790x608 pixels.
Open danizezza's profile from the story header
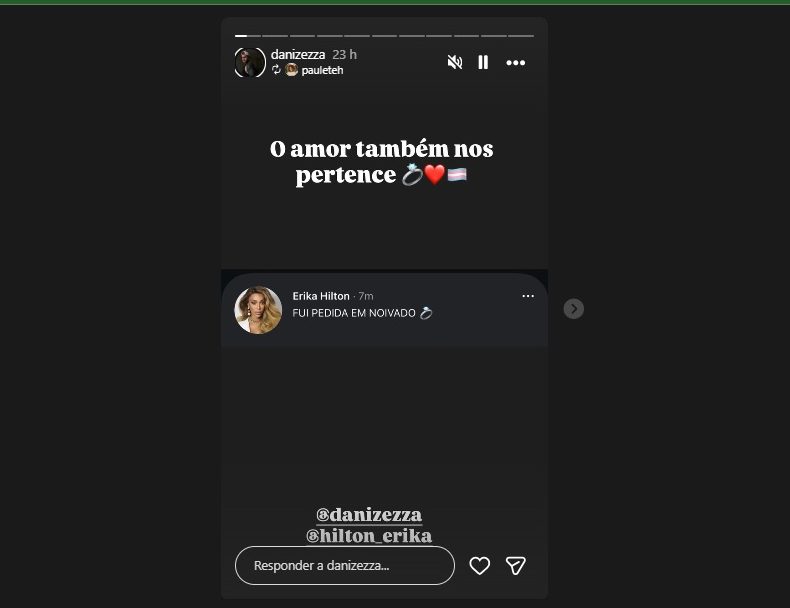click(297, 54)
